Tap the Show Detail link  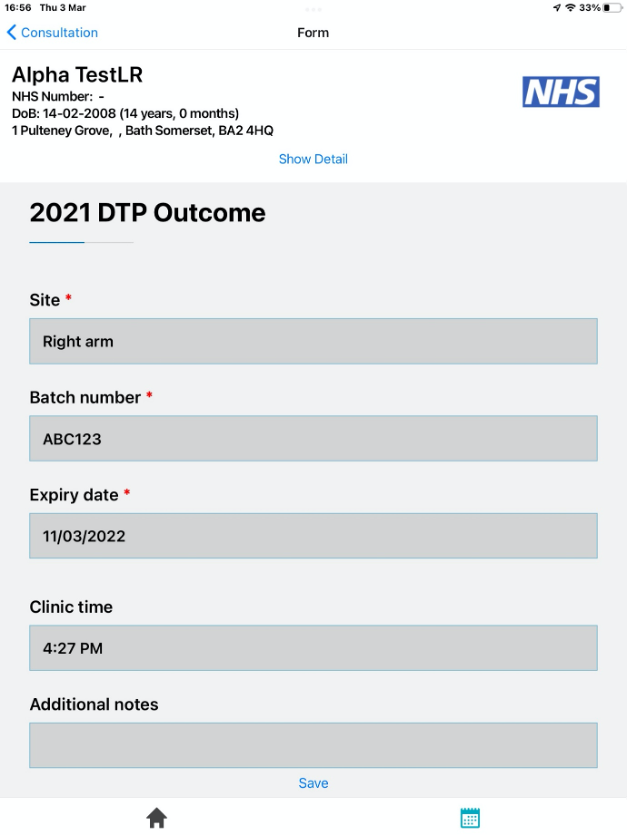pos(313,159)
